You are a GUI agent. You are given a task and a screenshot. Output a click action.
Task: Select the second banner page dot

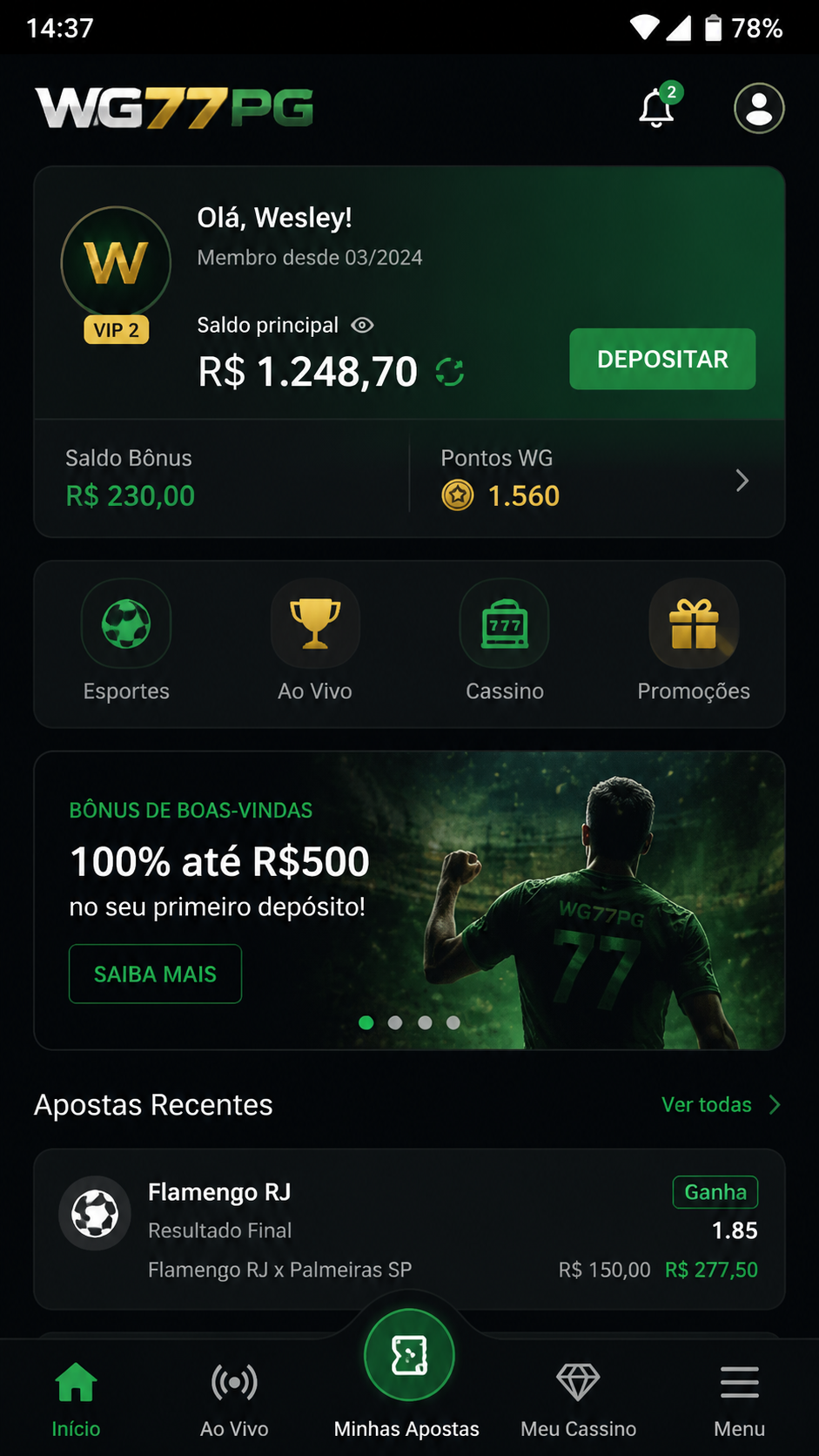click(395, 1022)
